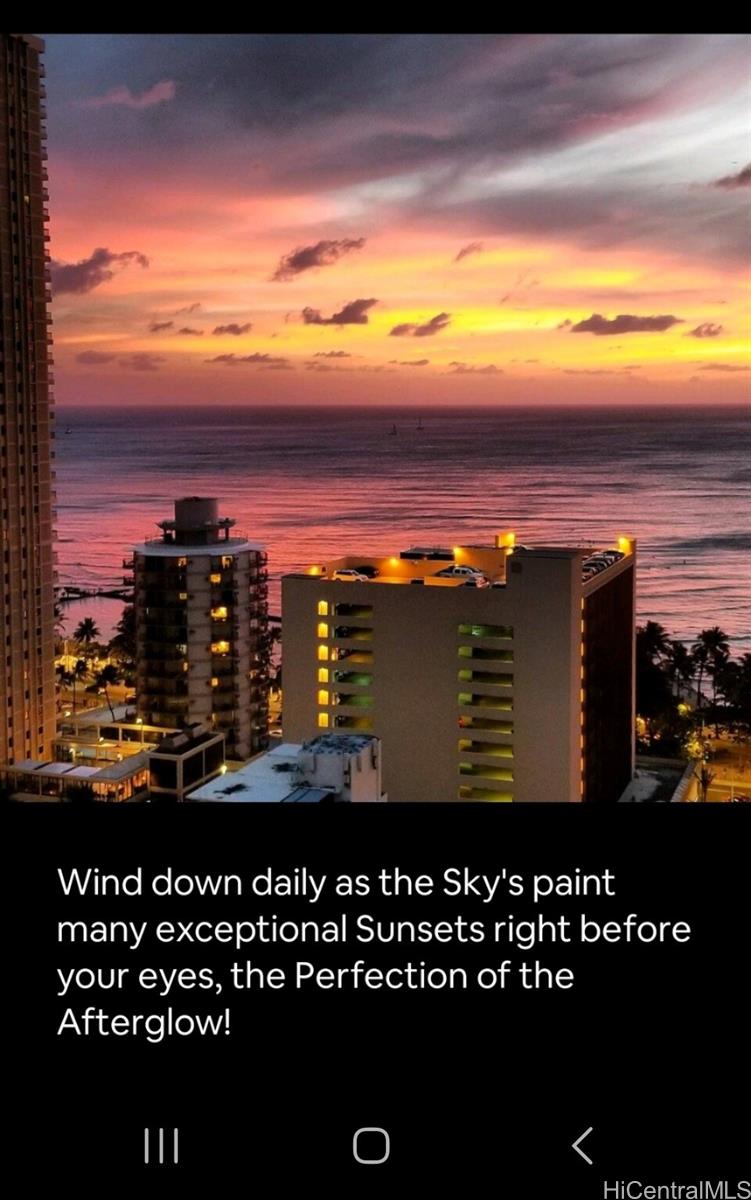
Task: Go back using the navigation bar arrow
Action: click(582, 1146)
